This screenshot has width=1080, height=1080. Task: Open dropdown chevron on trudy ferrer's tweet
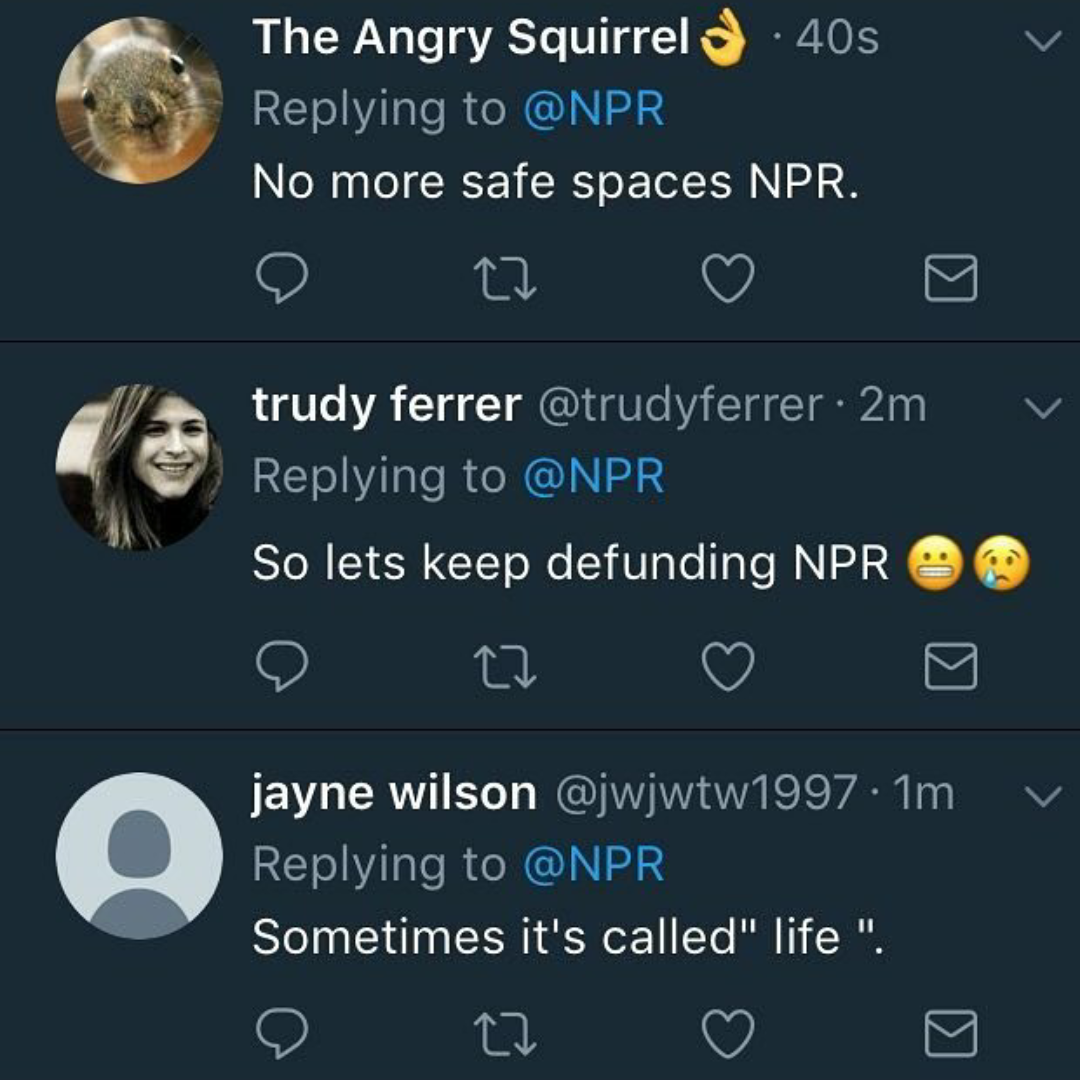click(1043, 409)
